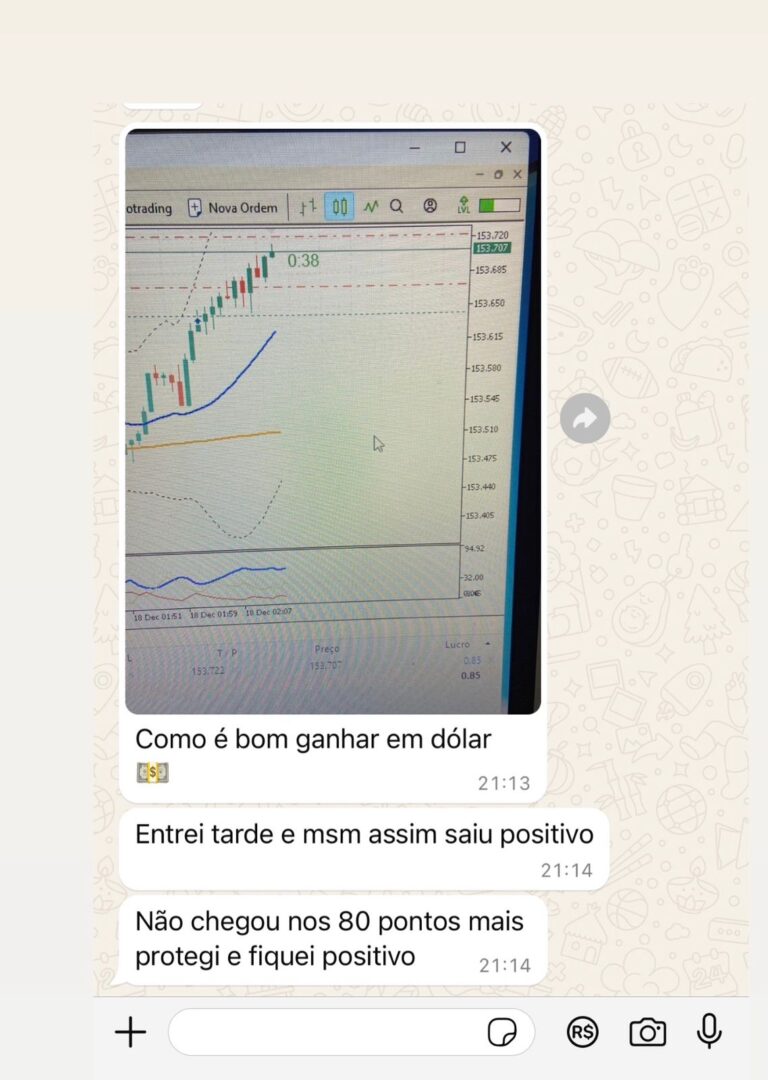768x1080 pixels.
Task: Open the sticker picker
Action: 502,1032
